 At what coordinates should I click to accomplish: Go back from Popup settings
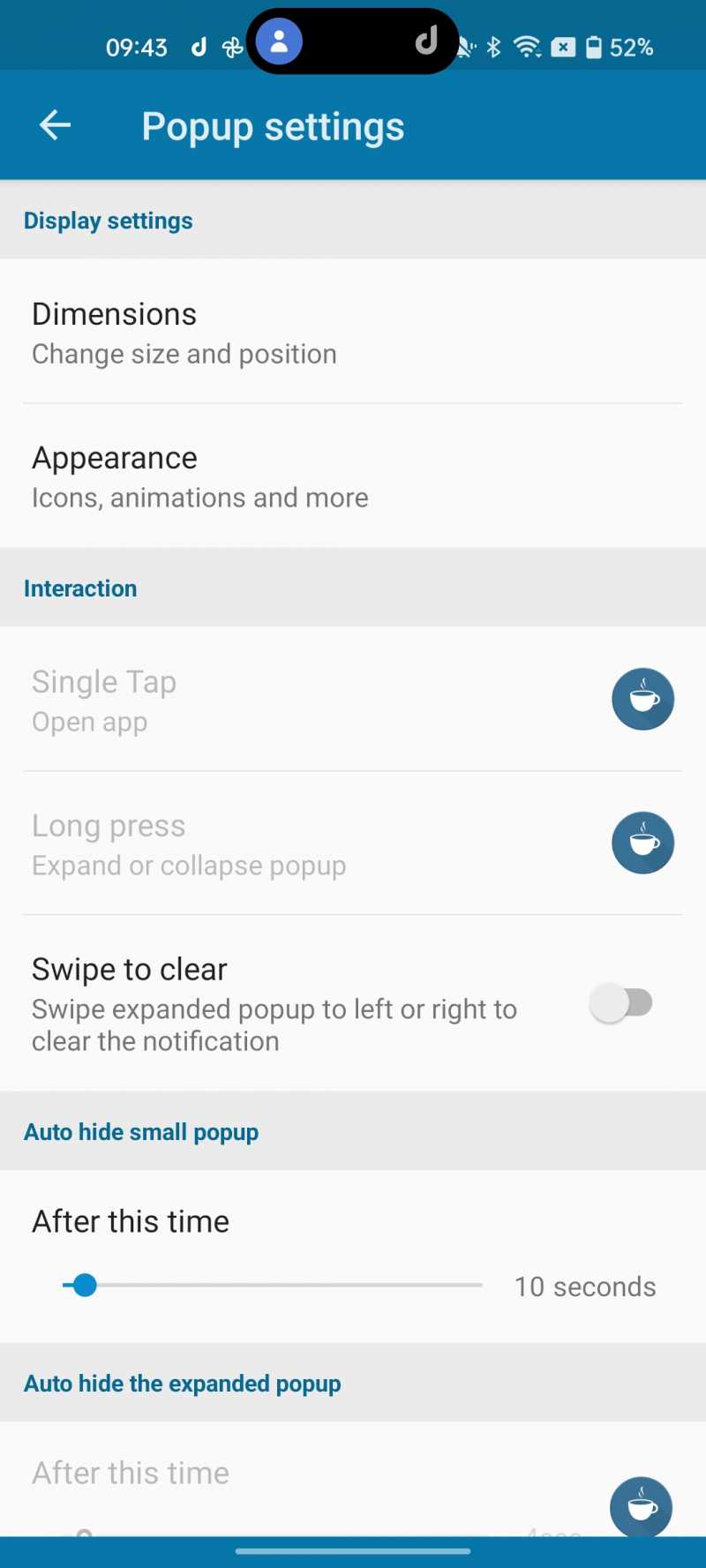pos(55,125)
